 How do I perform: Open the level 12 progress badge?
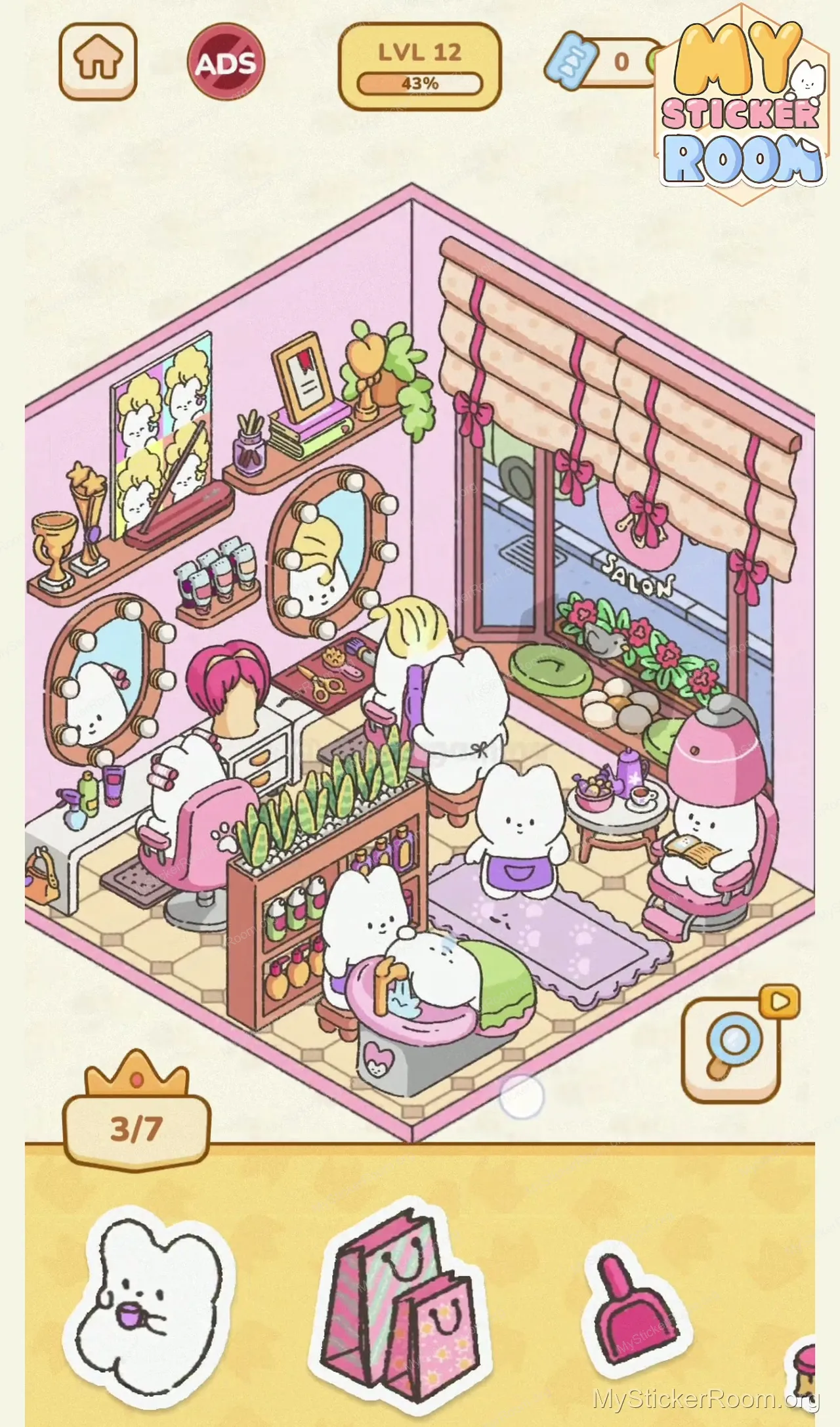[420, 66]
